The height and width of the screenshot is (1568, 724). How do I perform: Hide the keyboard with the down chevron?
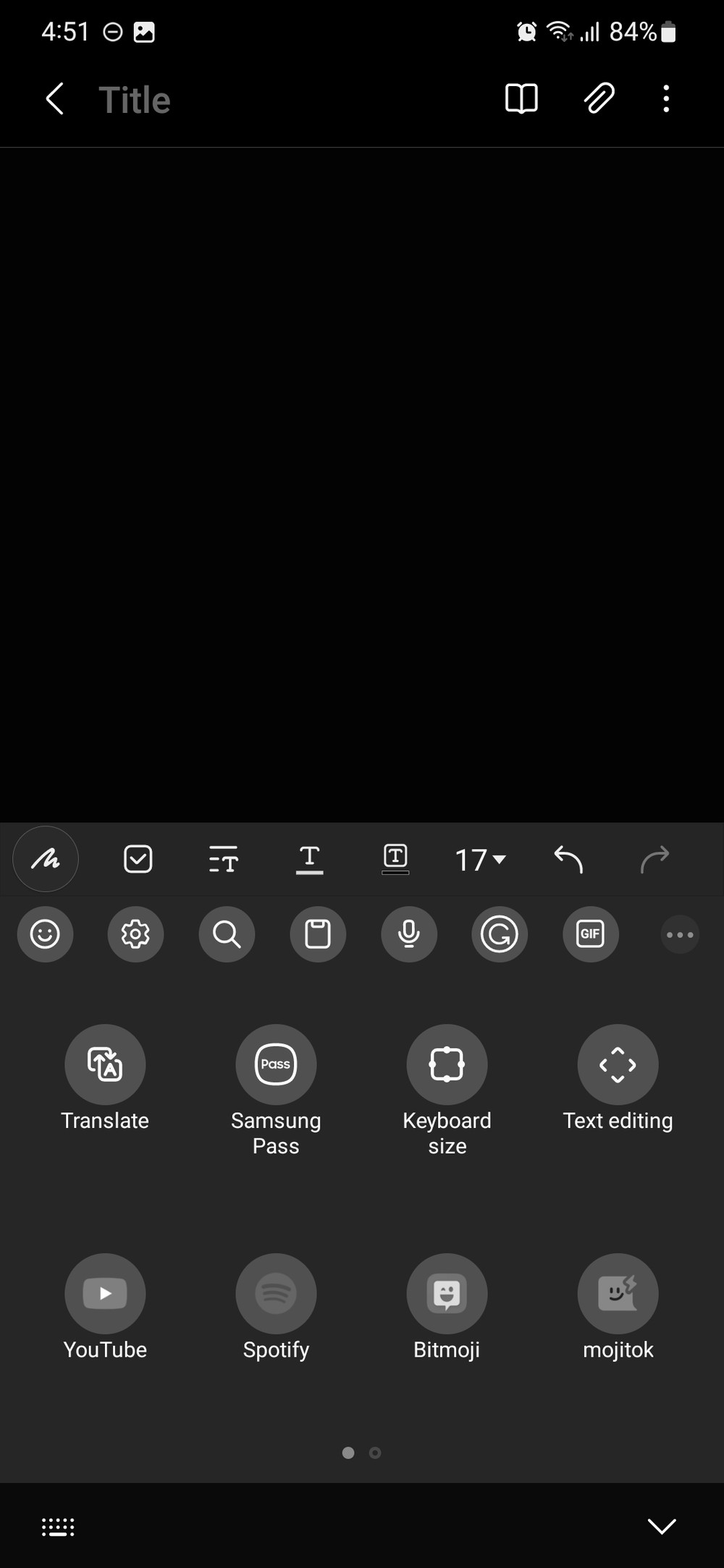(x=662, y=1526)
